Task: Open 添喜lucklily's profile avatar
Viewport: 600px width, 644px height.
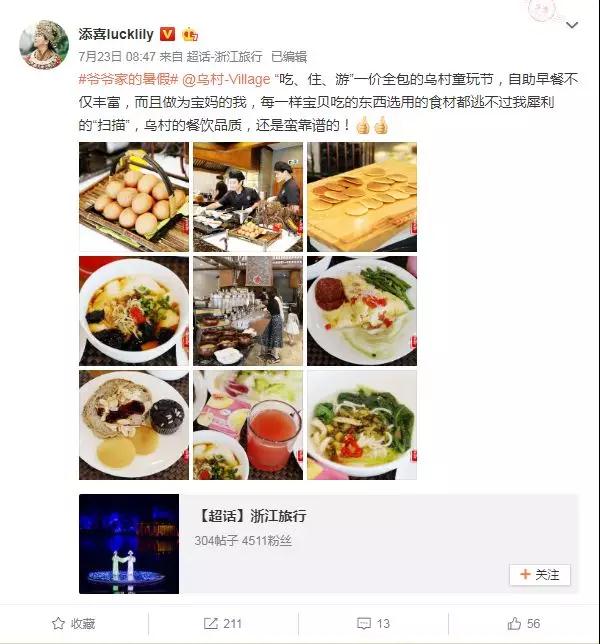Action: tap(45, 45)
